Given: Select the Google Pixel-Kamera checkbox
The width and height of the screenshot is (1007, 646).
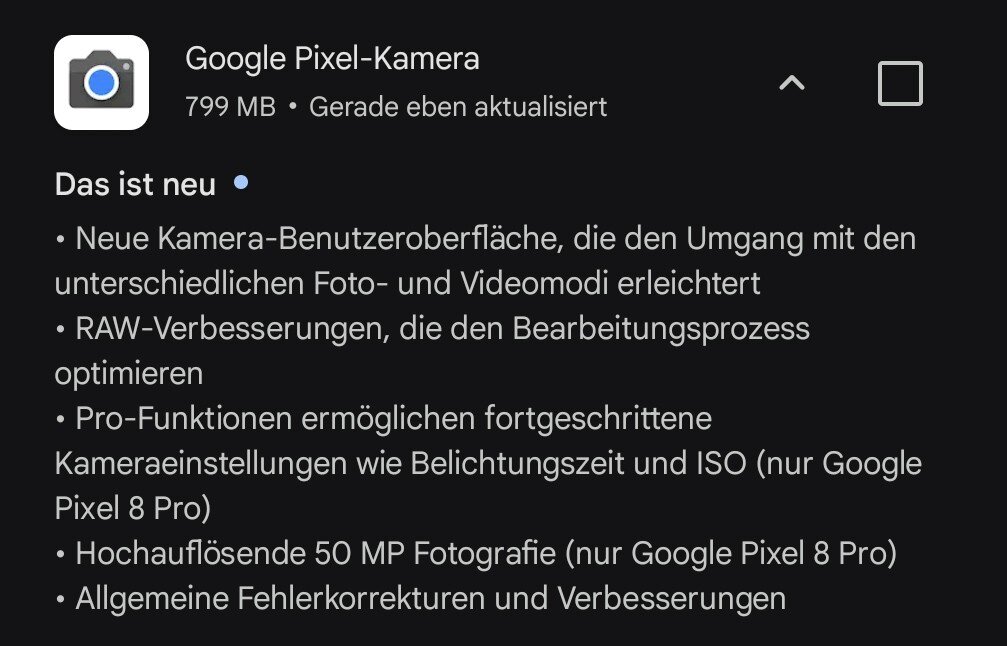Looking at the screenshot, I should click(900, 84).
